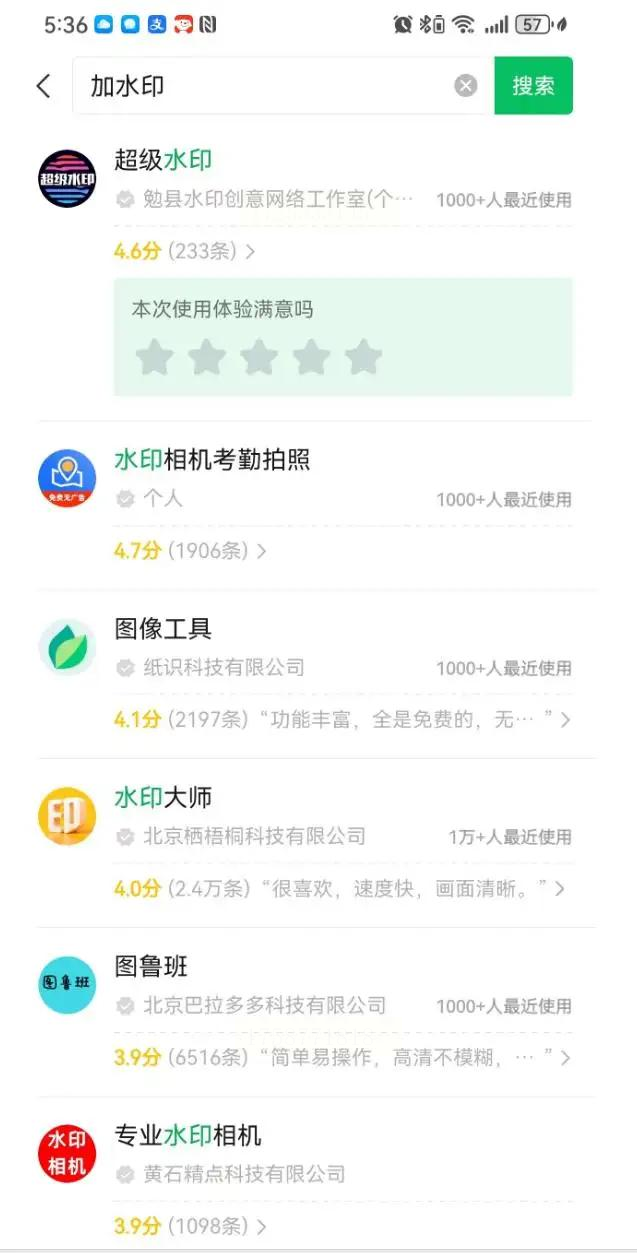Launch 水印大师 from the results
Viewport: 637px width, 1253px height.
coord(163,798)
